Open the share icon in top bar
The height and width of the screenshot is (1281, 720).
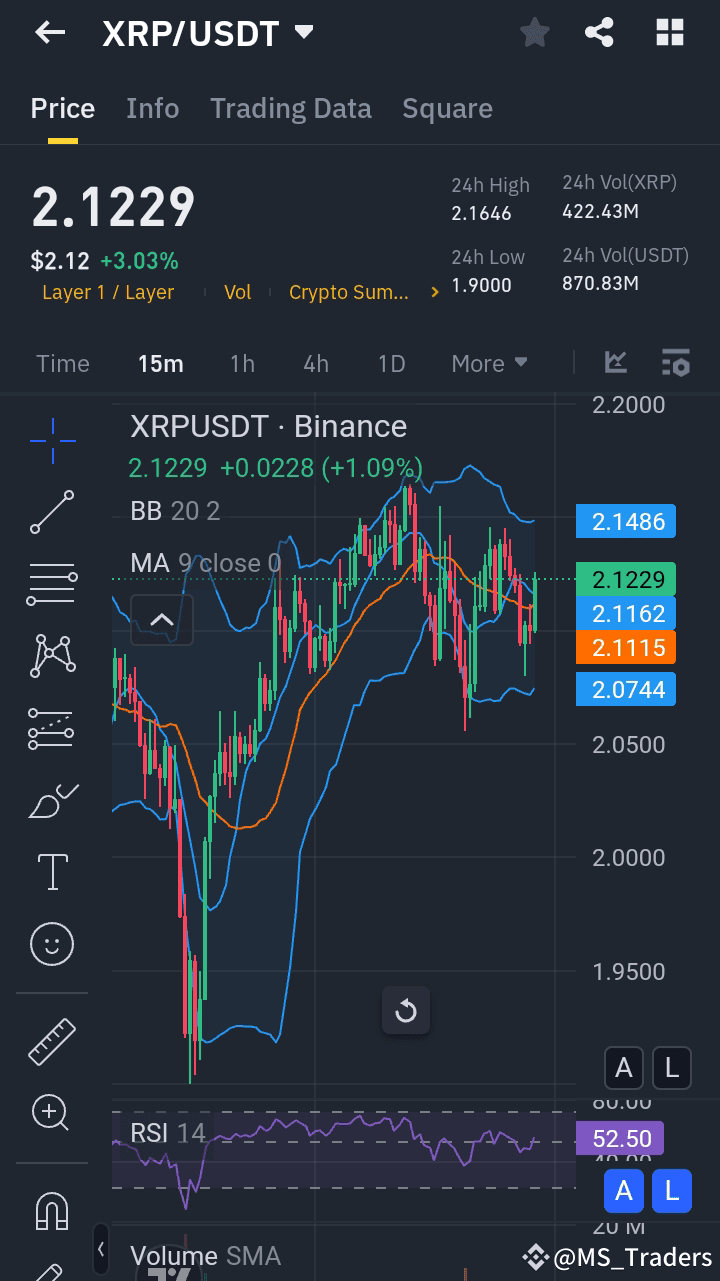point(600,32)
